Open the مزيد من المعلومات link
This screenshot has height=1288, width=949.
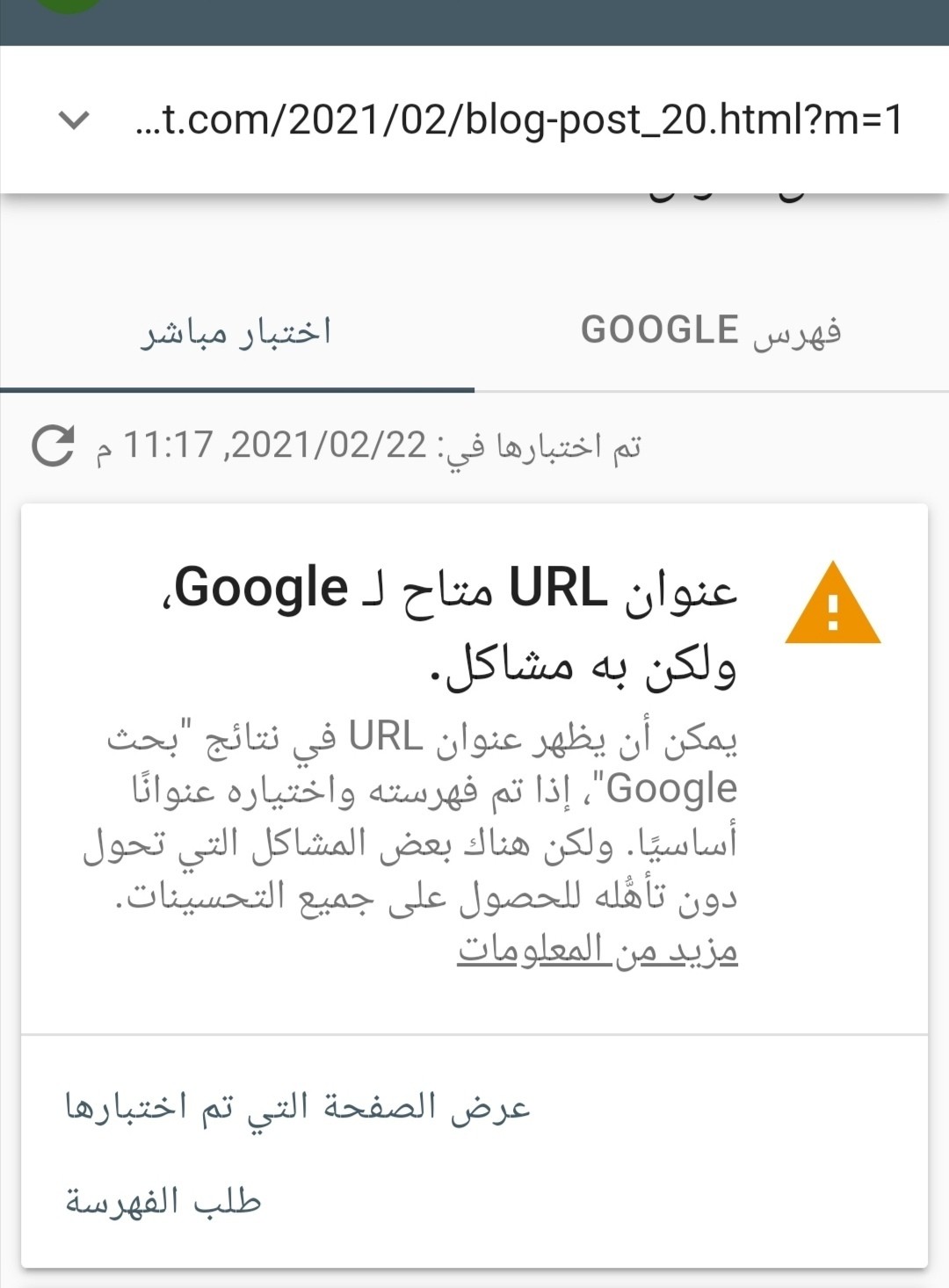click(x=597, y=950)
